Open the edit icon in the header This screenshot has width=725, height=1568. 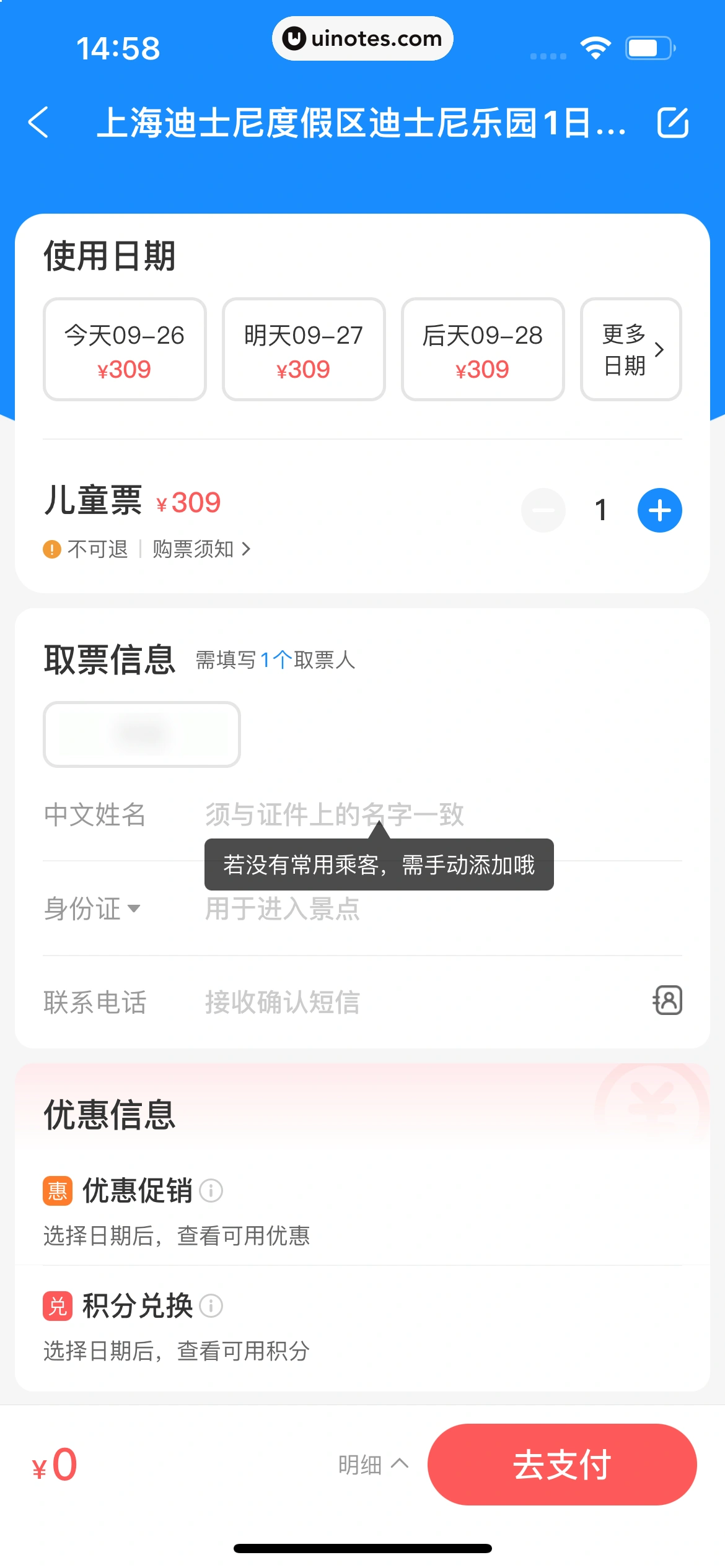672,122
